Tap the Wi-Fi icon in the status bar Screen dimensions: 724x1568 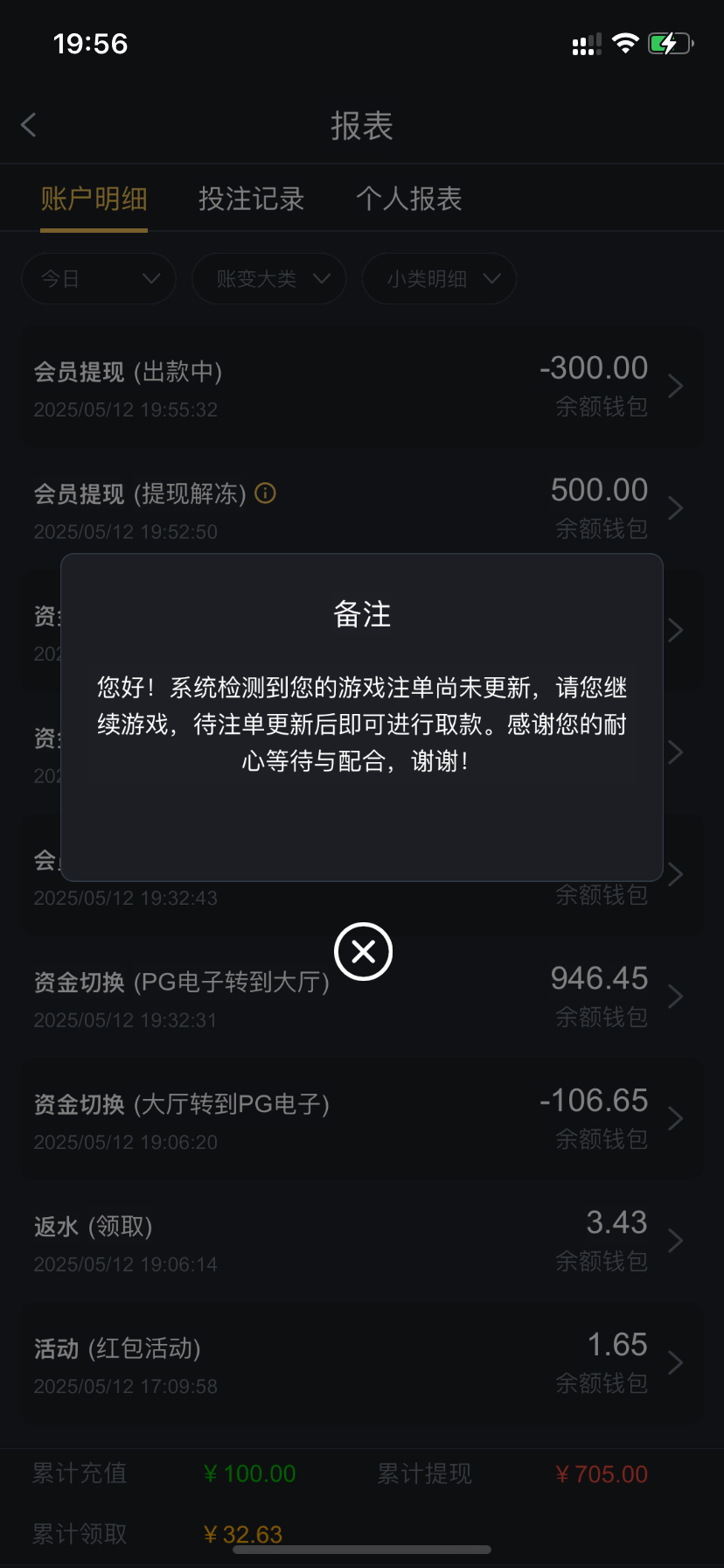pyautogui.click(x=625, y=43)
